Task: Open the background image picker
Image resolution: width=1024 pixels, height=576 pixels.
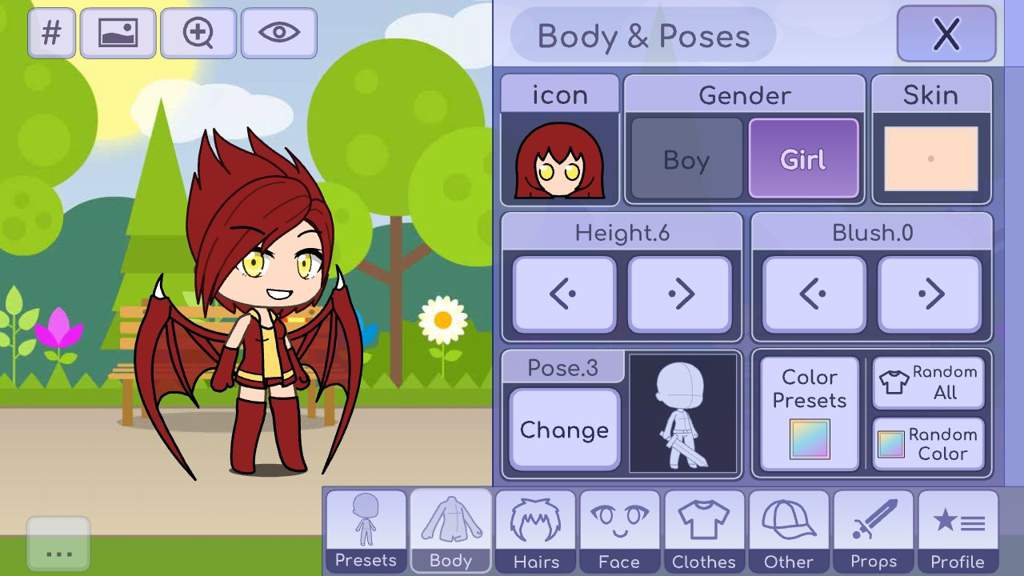Action: (x=118, y=33)
